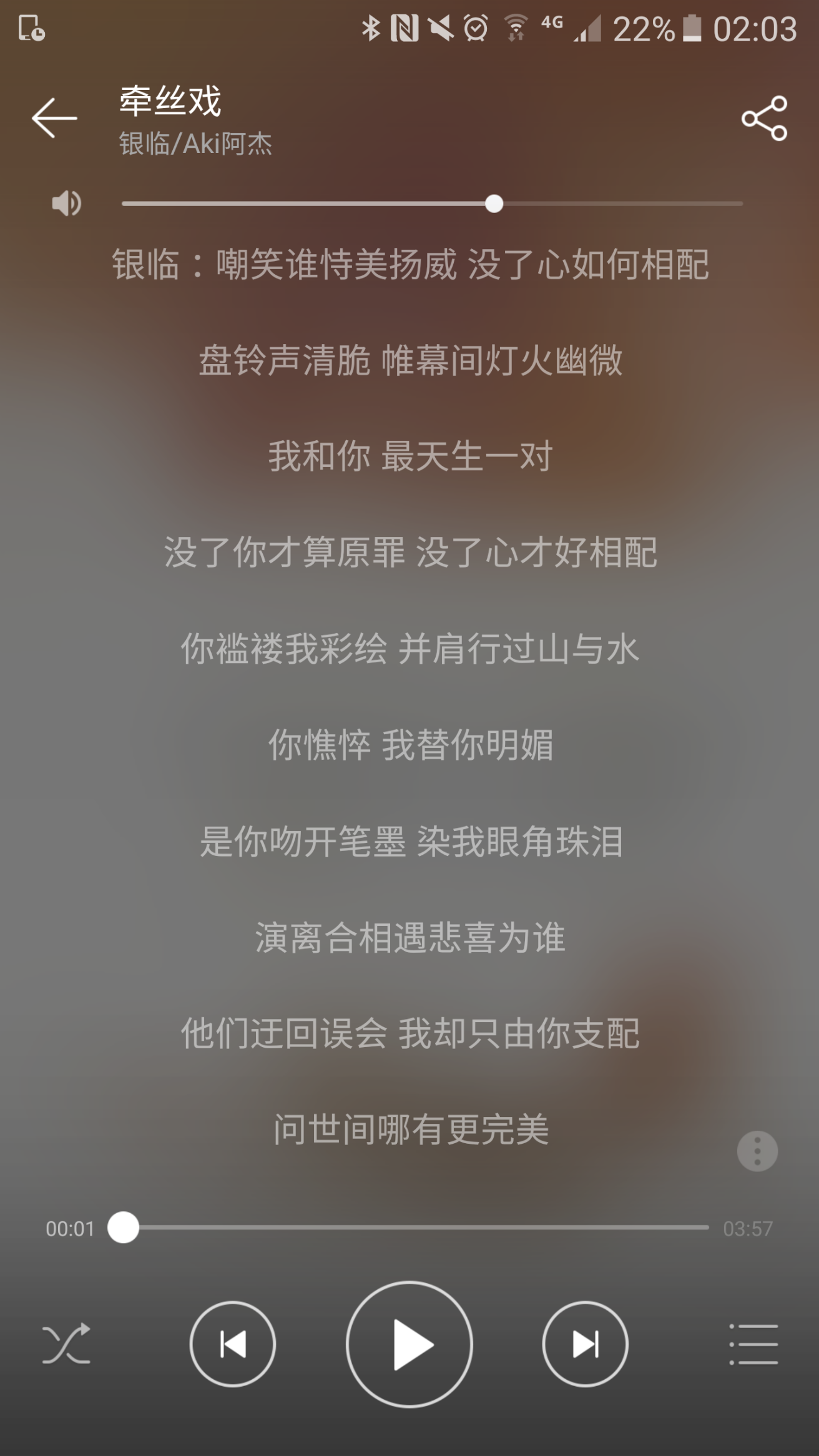Tap the song title 牵丝戏
Image resolution: width=819 pixels, height=1456 pixels.
pyautogui.click(x=169, y=99)
